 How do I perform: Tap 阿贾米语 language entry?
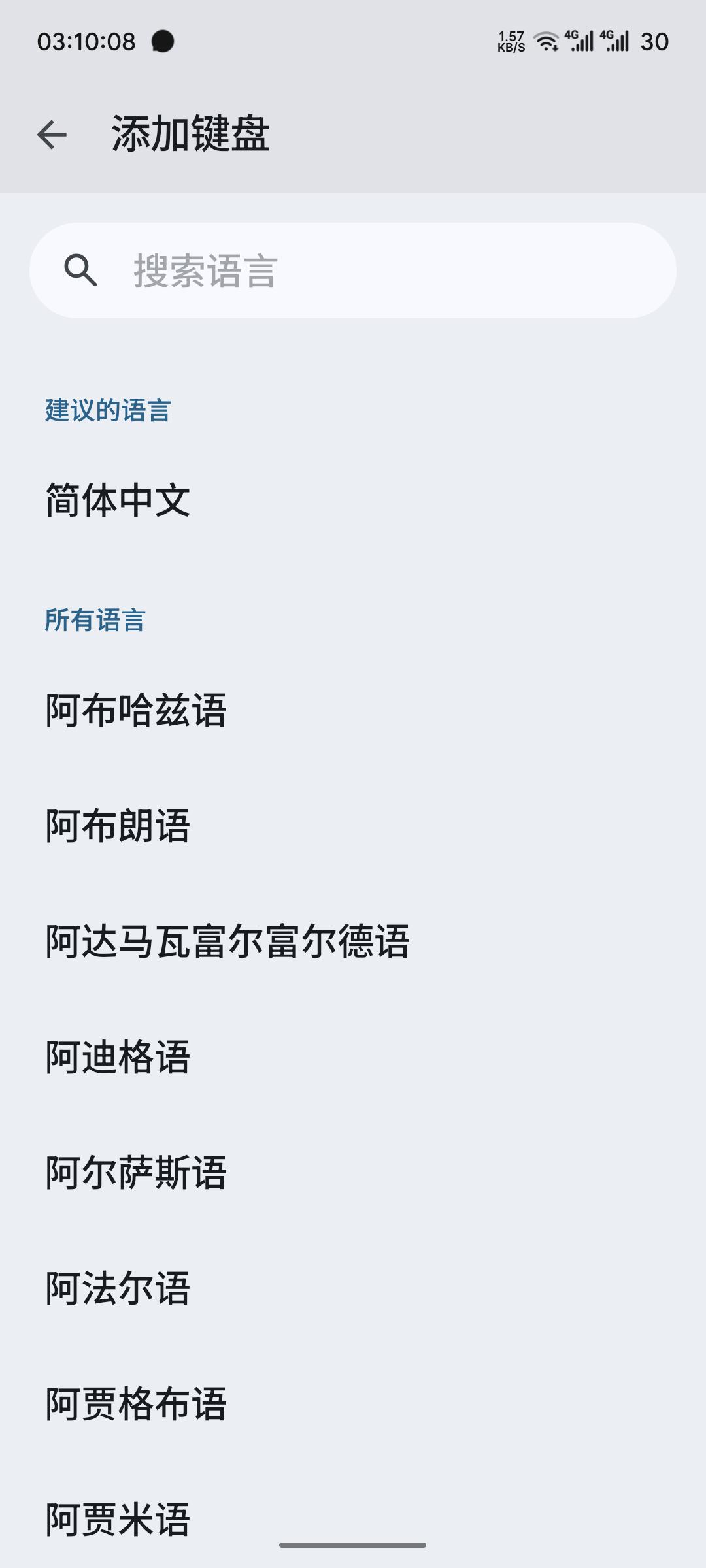(x=118, y=1520)
